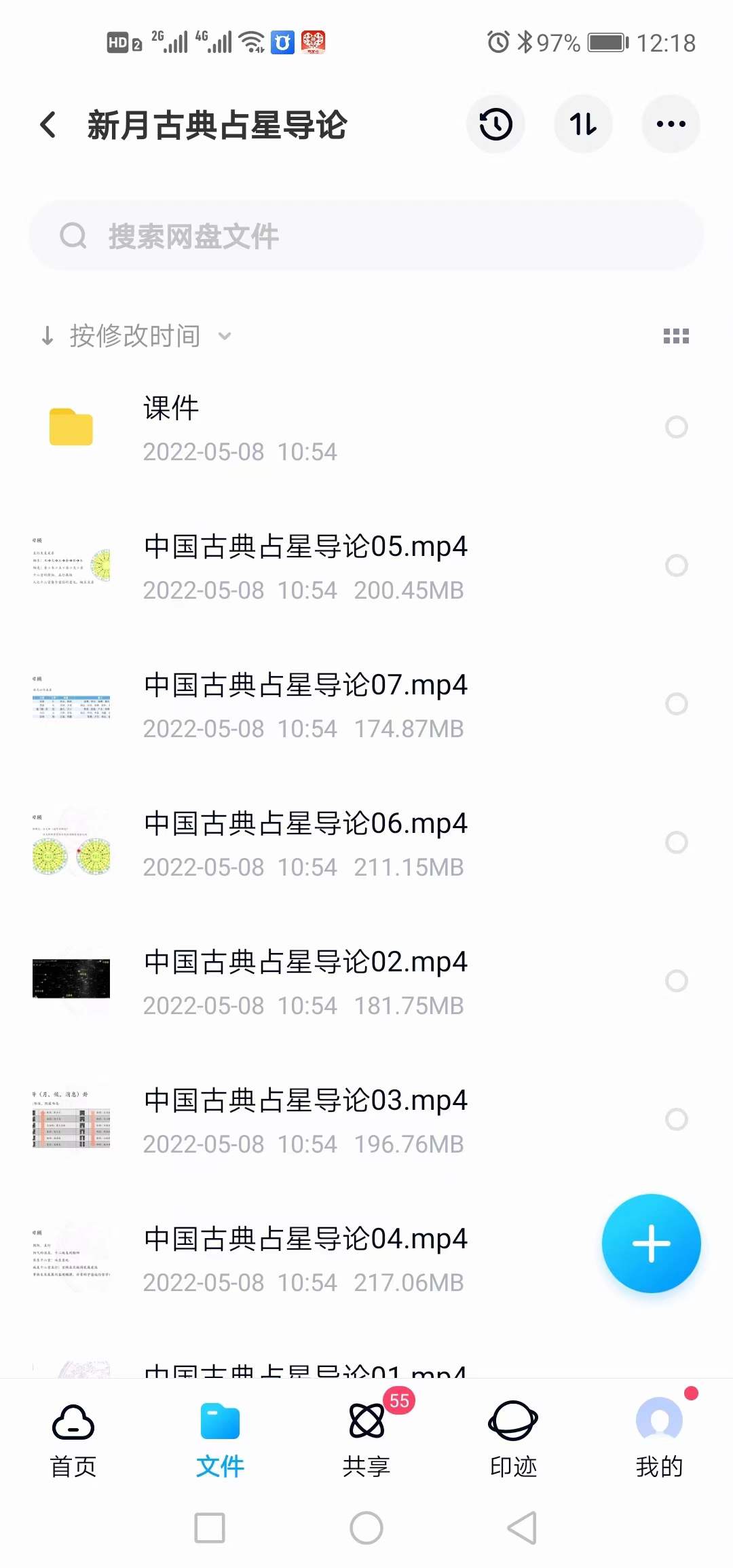Switch to the 文件 tab

[x=219, y=1439]
